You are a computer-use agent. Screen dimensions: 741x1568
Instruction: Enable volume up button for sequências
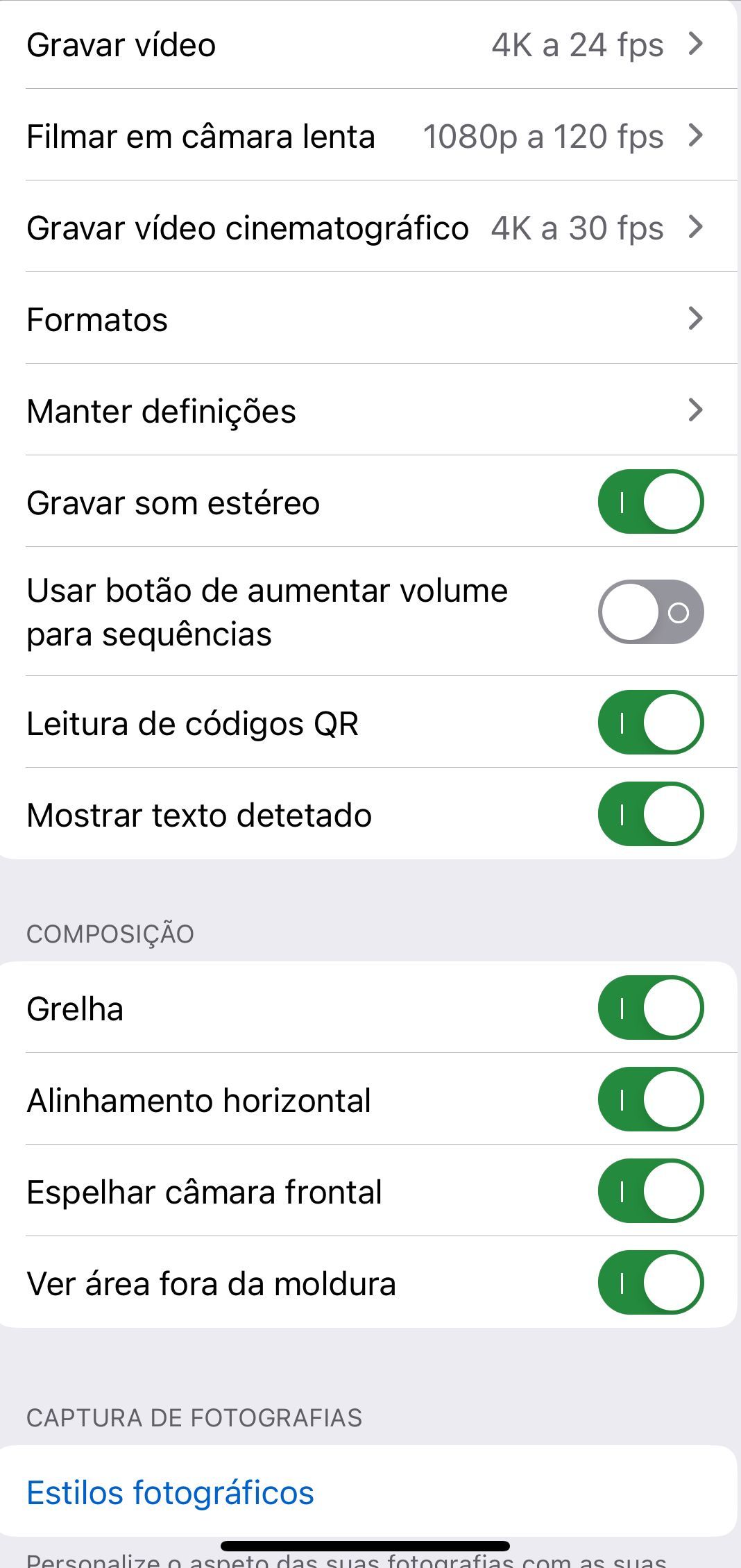pyautogui.click(x=650, y=612)
